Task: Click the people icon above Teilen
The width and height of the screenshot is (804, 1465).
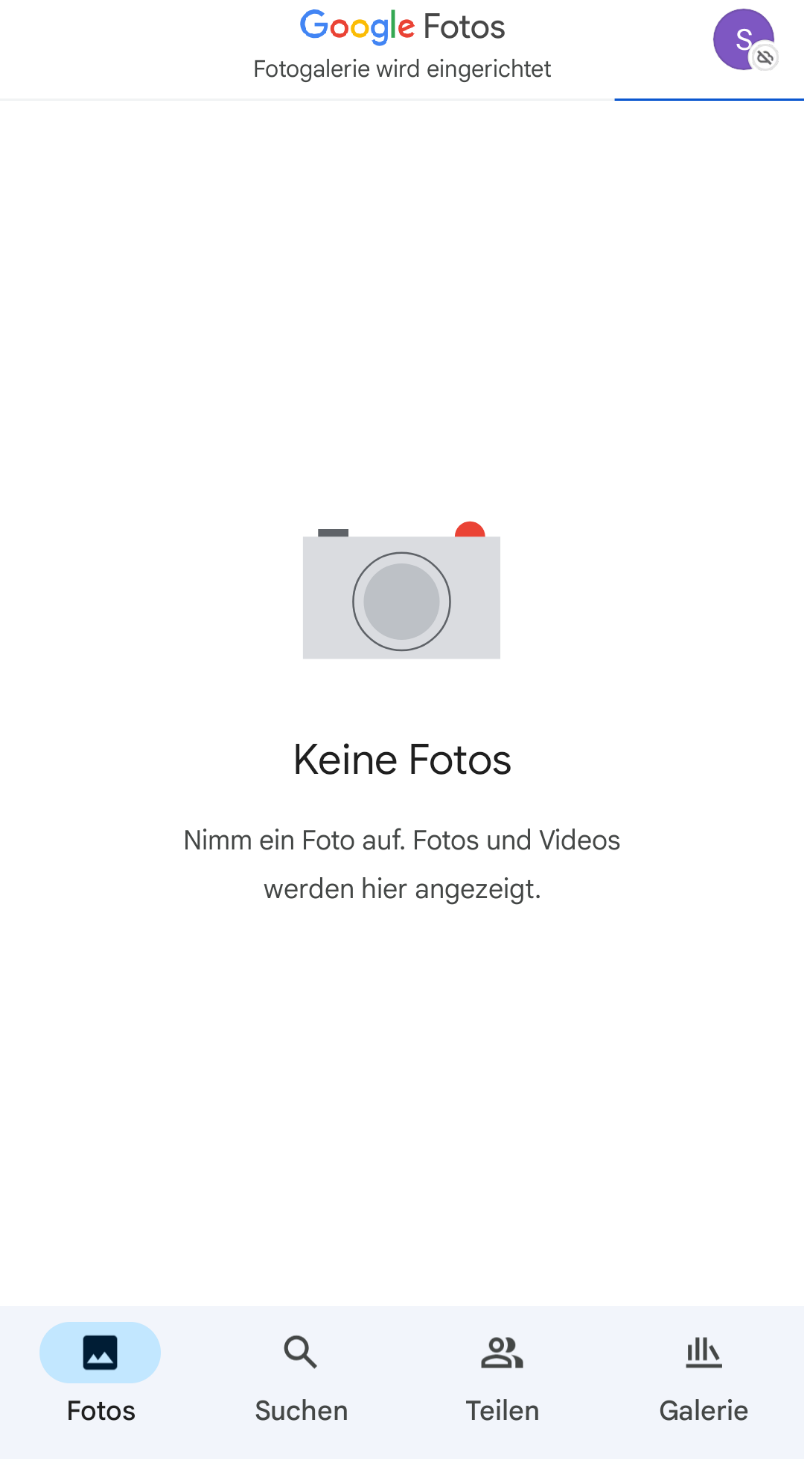Action: pyautogui.click(x=502, y=1352)
